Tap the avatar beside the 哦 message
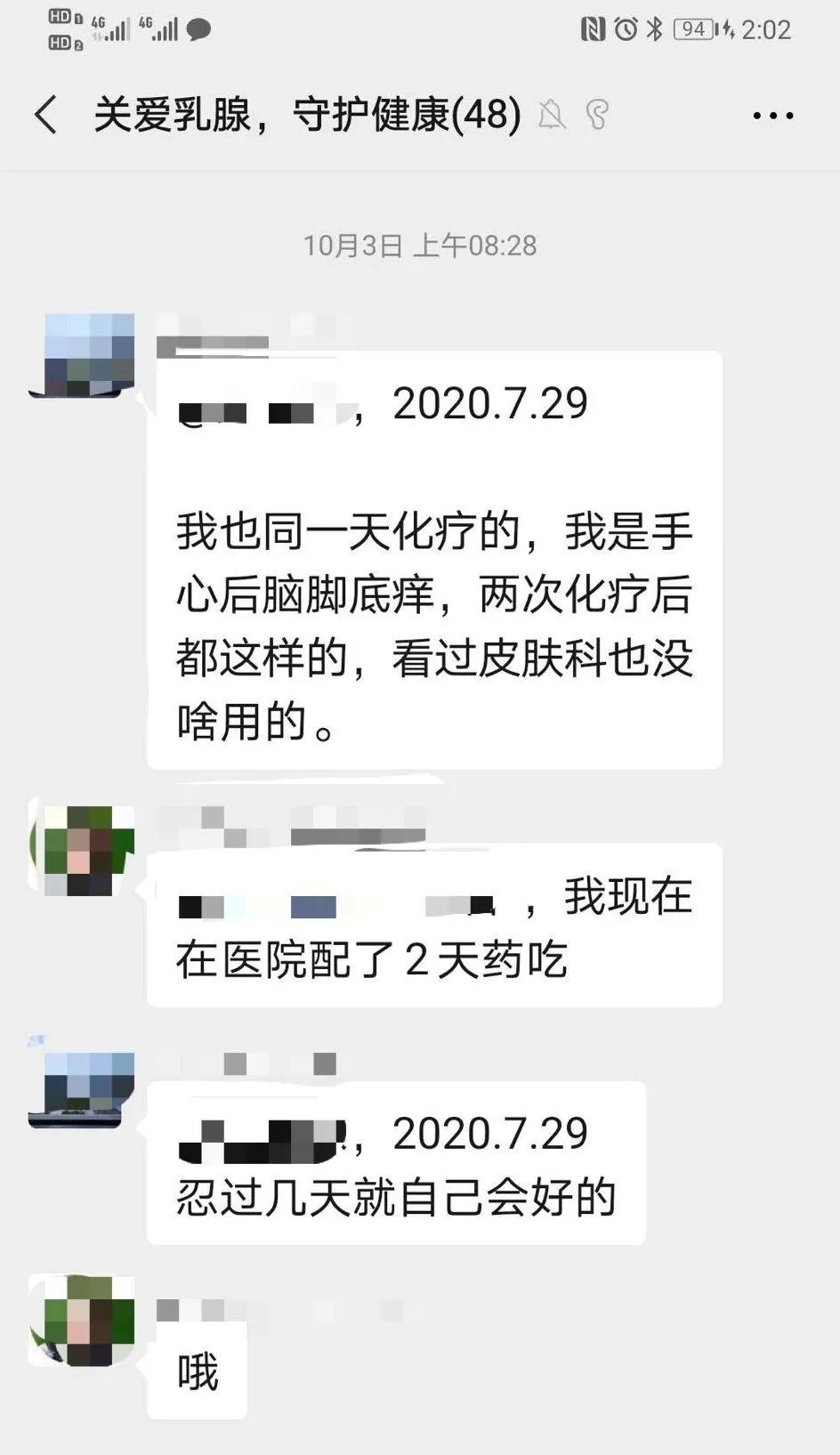 pos(82,1321)
